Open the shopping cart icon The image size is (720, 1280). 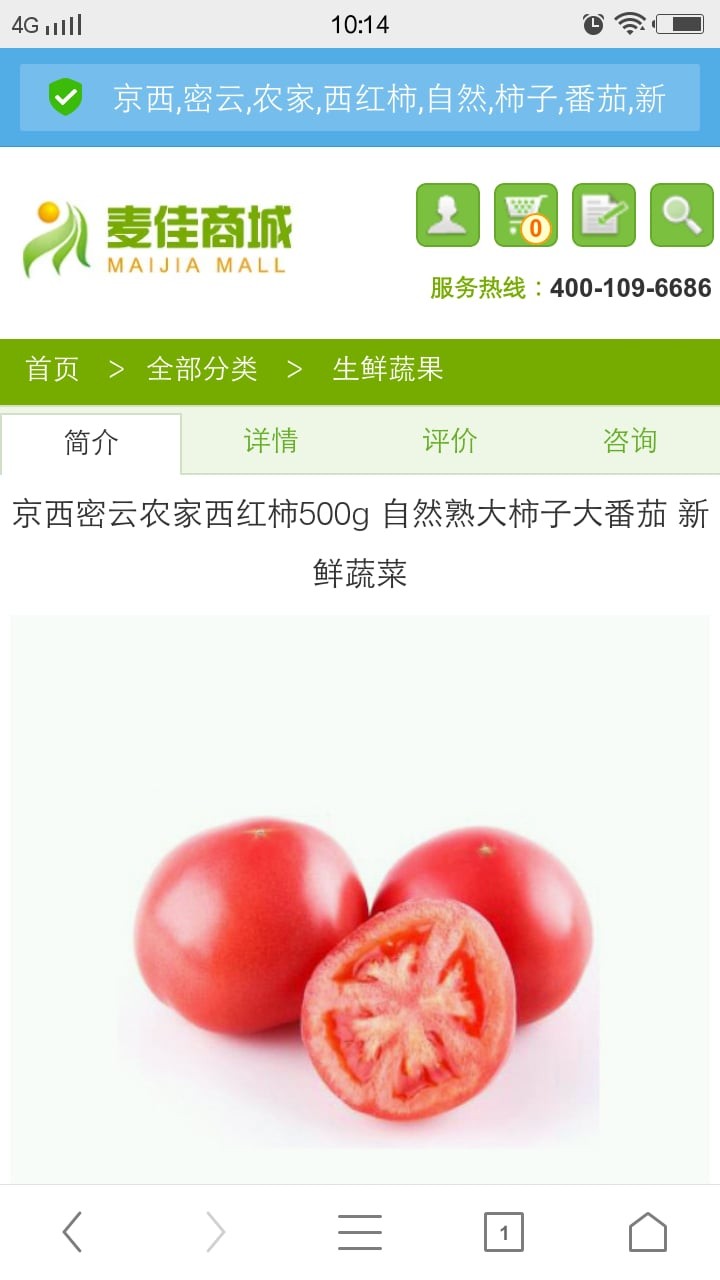pyautogui.click(x=525, y=214)
